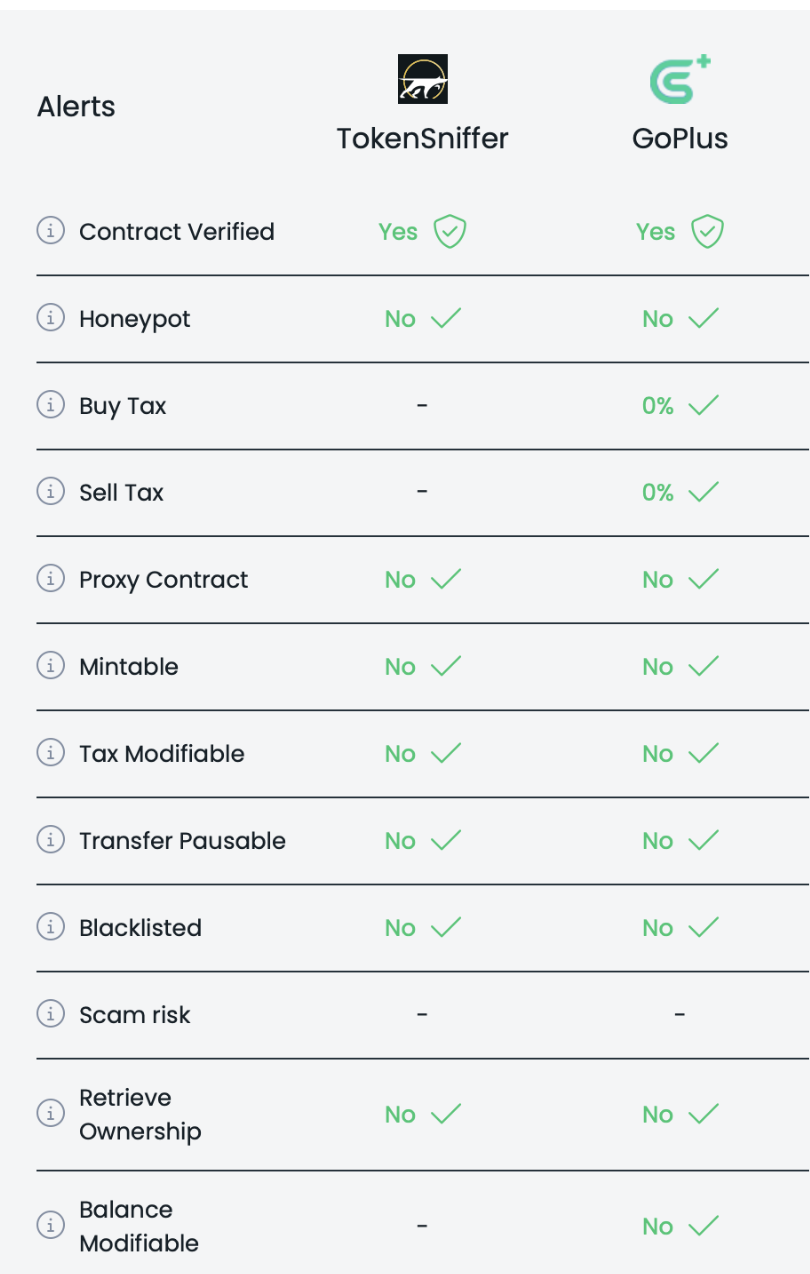The image size is (810, 1274).
Task: Show Honeypot info tooltip
Action: tap(50, 318)
